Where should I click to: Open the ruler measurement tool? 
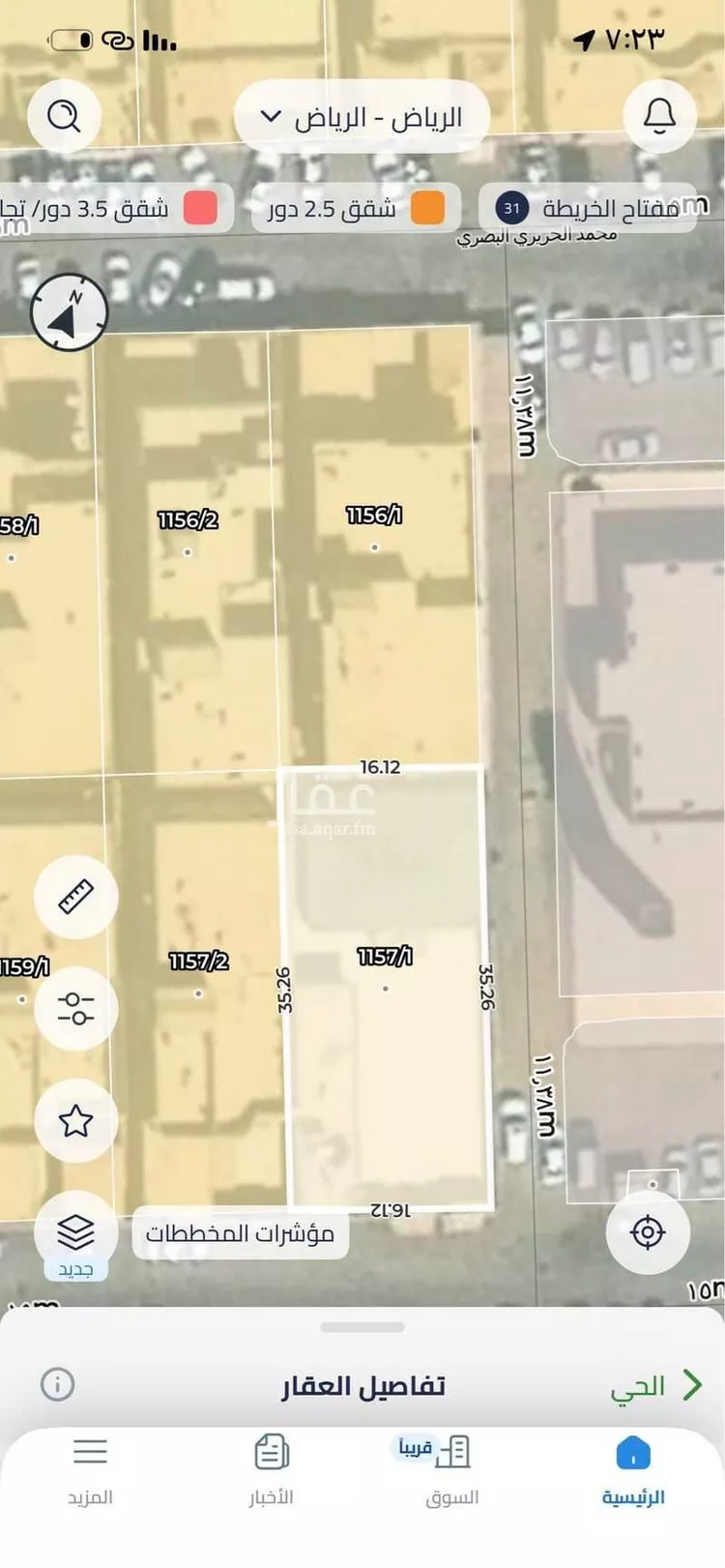coord(75,897)
